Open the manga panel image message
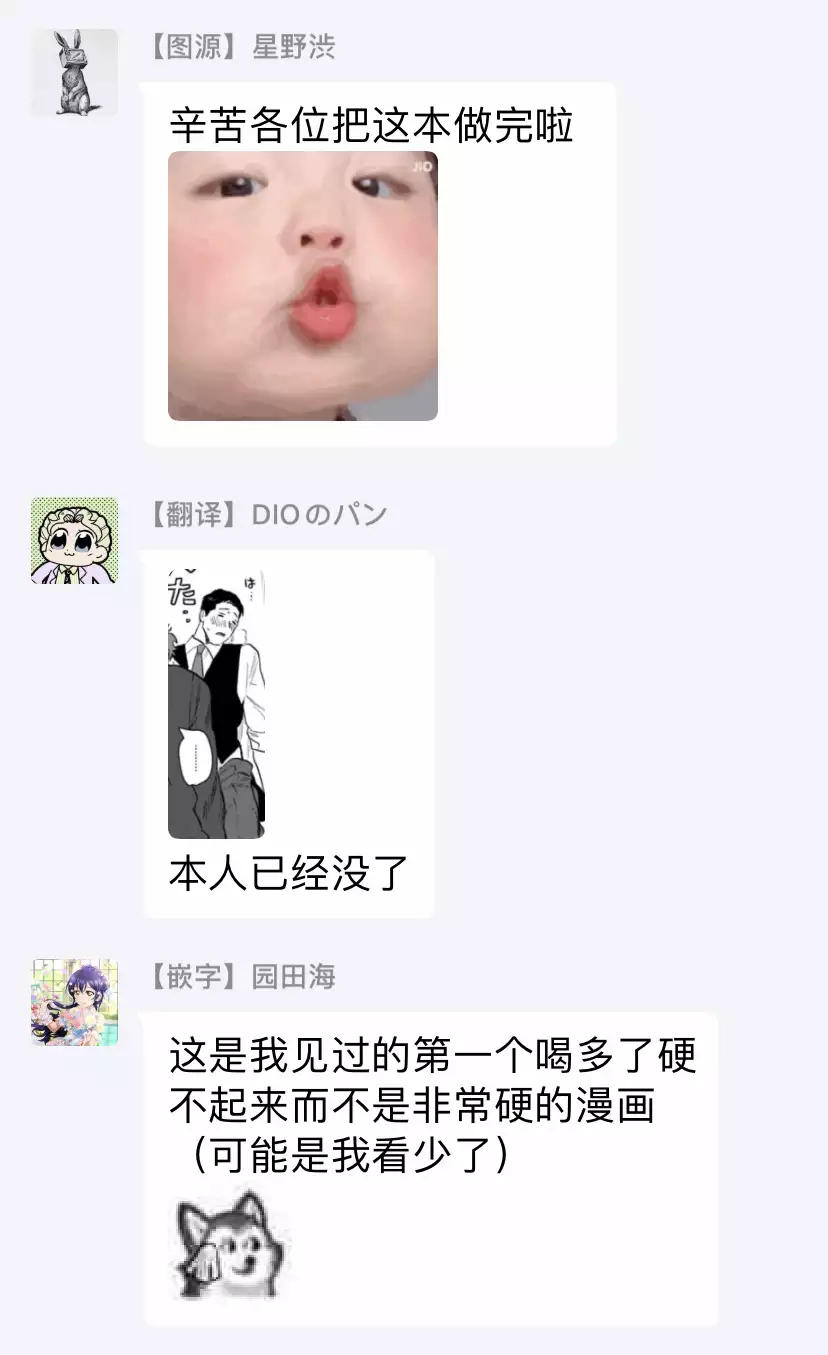828x1355 pixels. [216, 703]
